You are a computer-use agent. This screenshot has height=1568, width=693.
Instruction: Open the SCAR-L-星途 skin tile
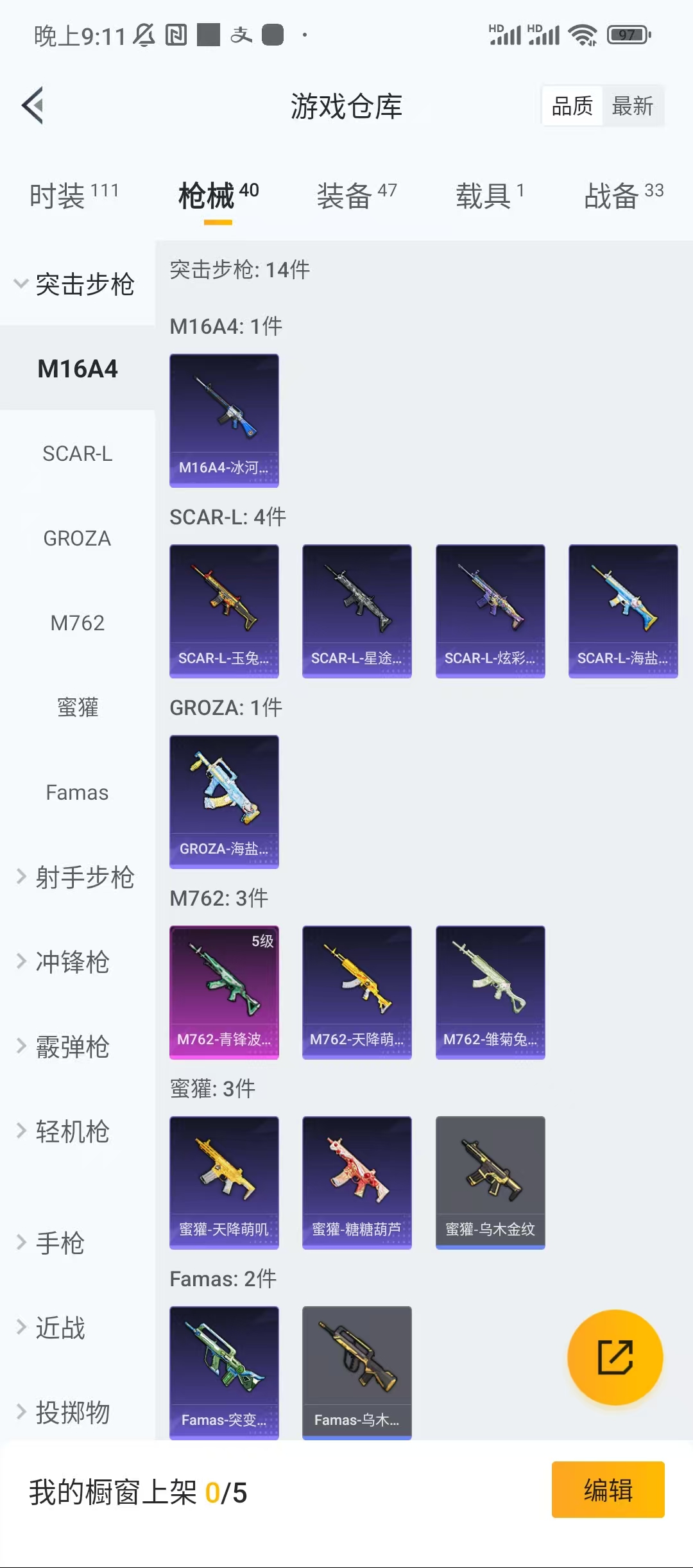click(357, 611)
